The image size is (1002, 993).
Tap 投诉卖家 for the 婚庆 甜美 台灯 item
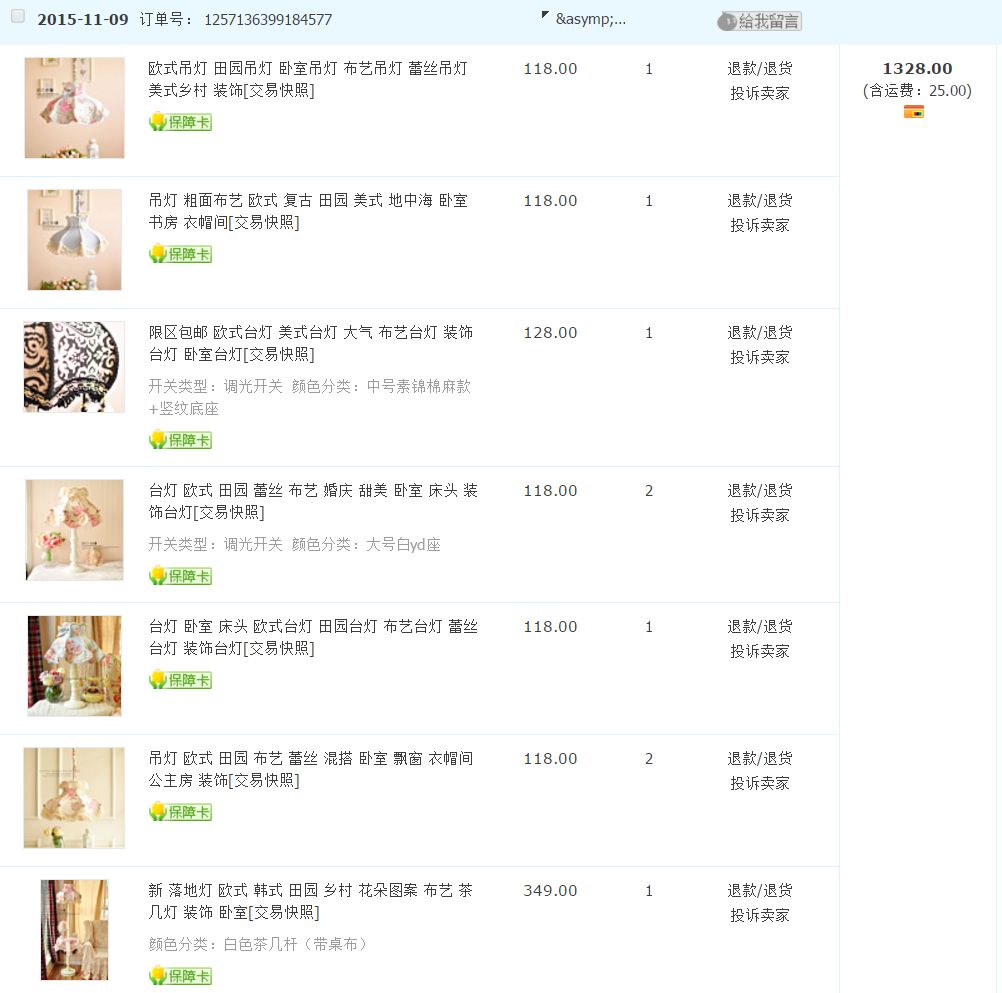[759, 515]
